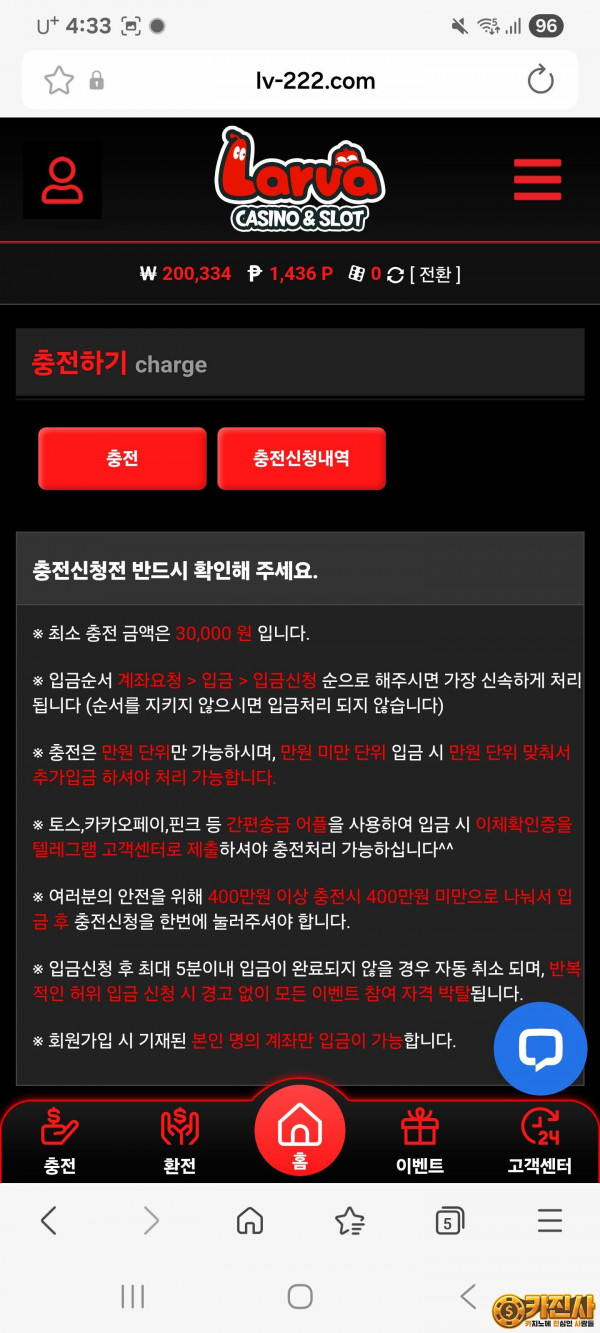Screen dimensions: 600x1333
Task: Select the 충전 button
Action: pos(122,459)
